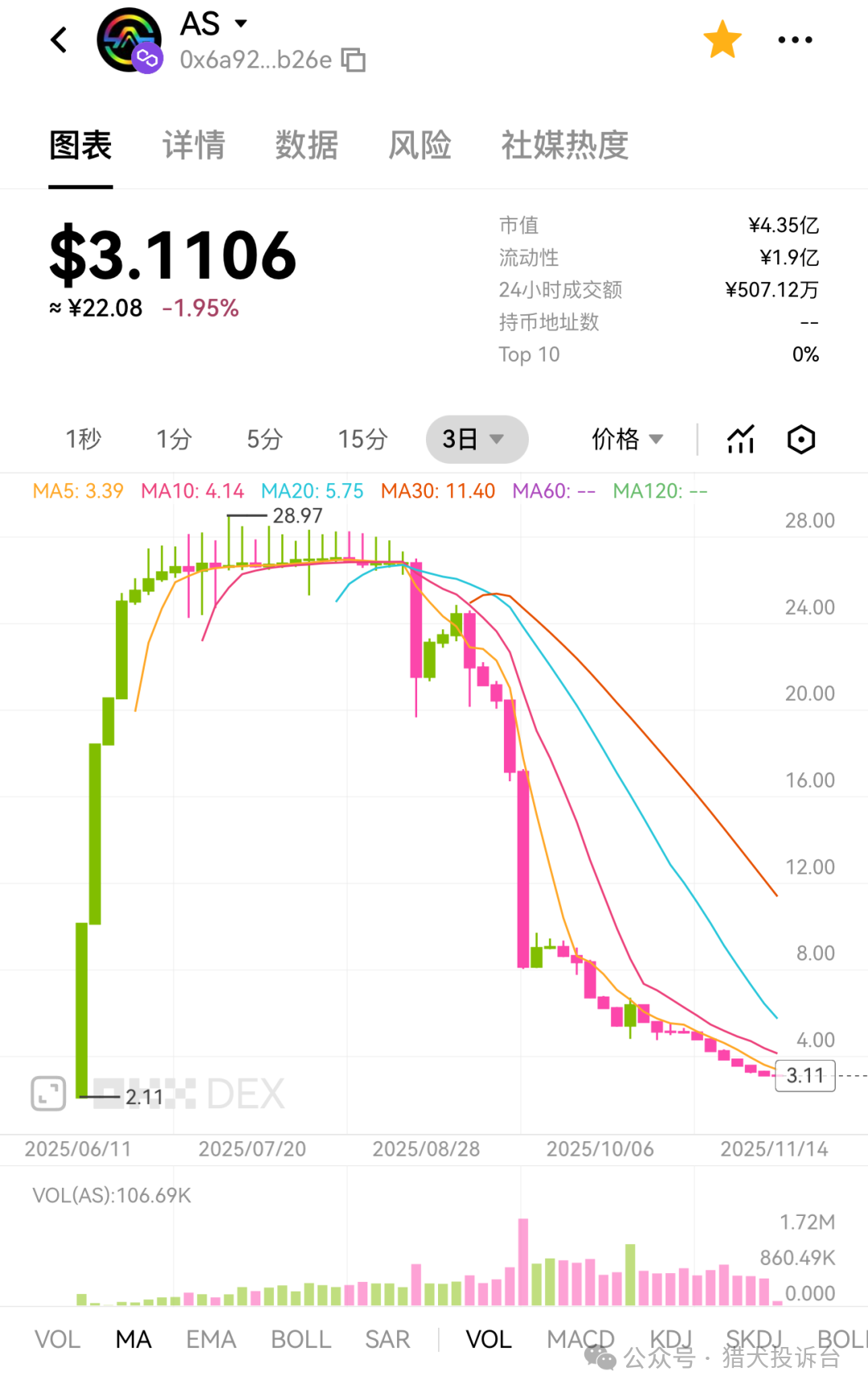
Task: Open the three-dot overflow menu
Action: (795, 39)
